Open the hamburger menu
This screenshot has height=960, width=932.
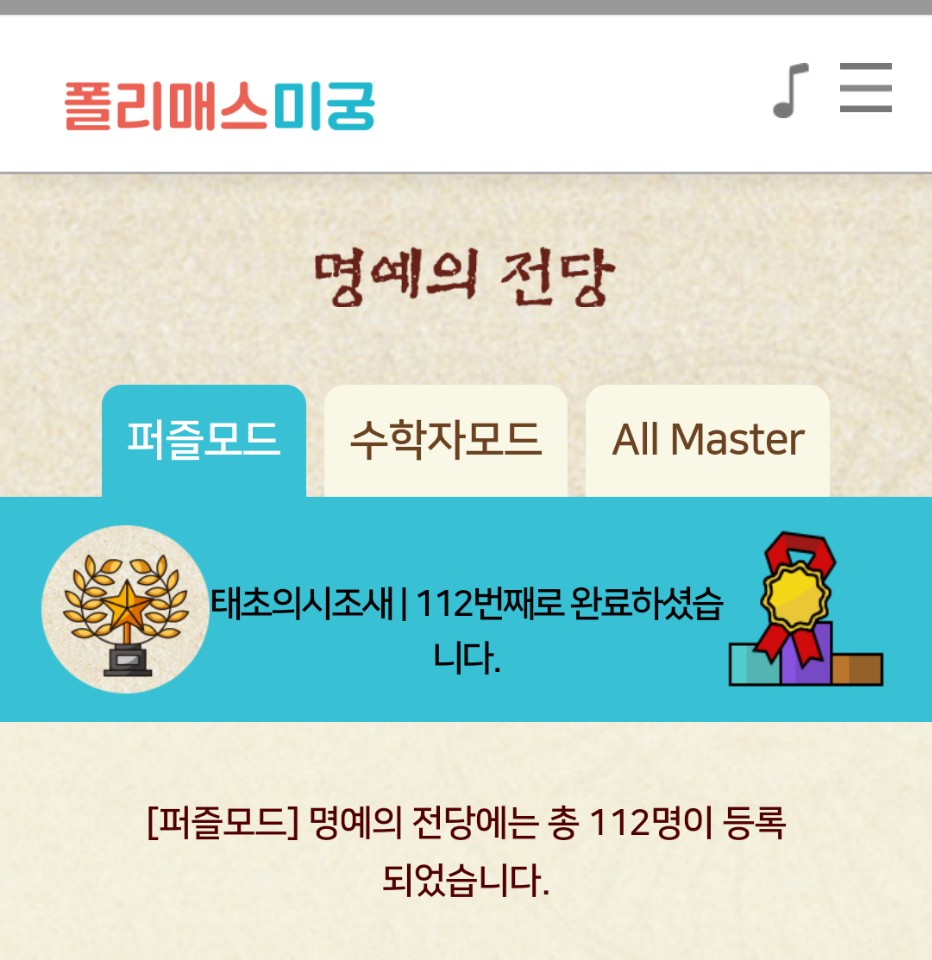tap(865, 88)
